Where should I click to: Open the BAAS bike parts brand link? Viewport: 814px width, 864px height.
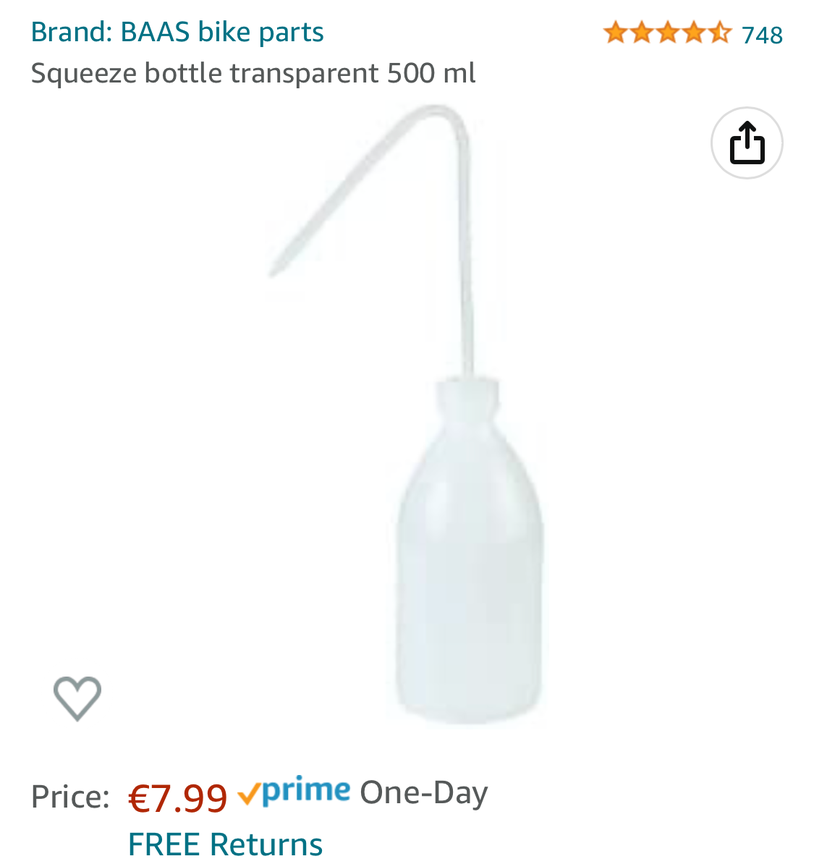click(x=177, y=32)
